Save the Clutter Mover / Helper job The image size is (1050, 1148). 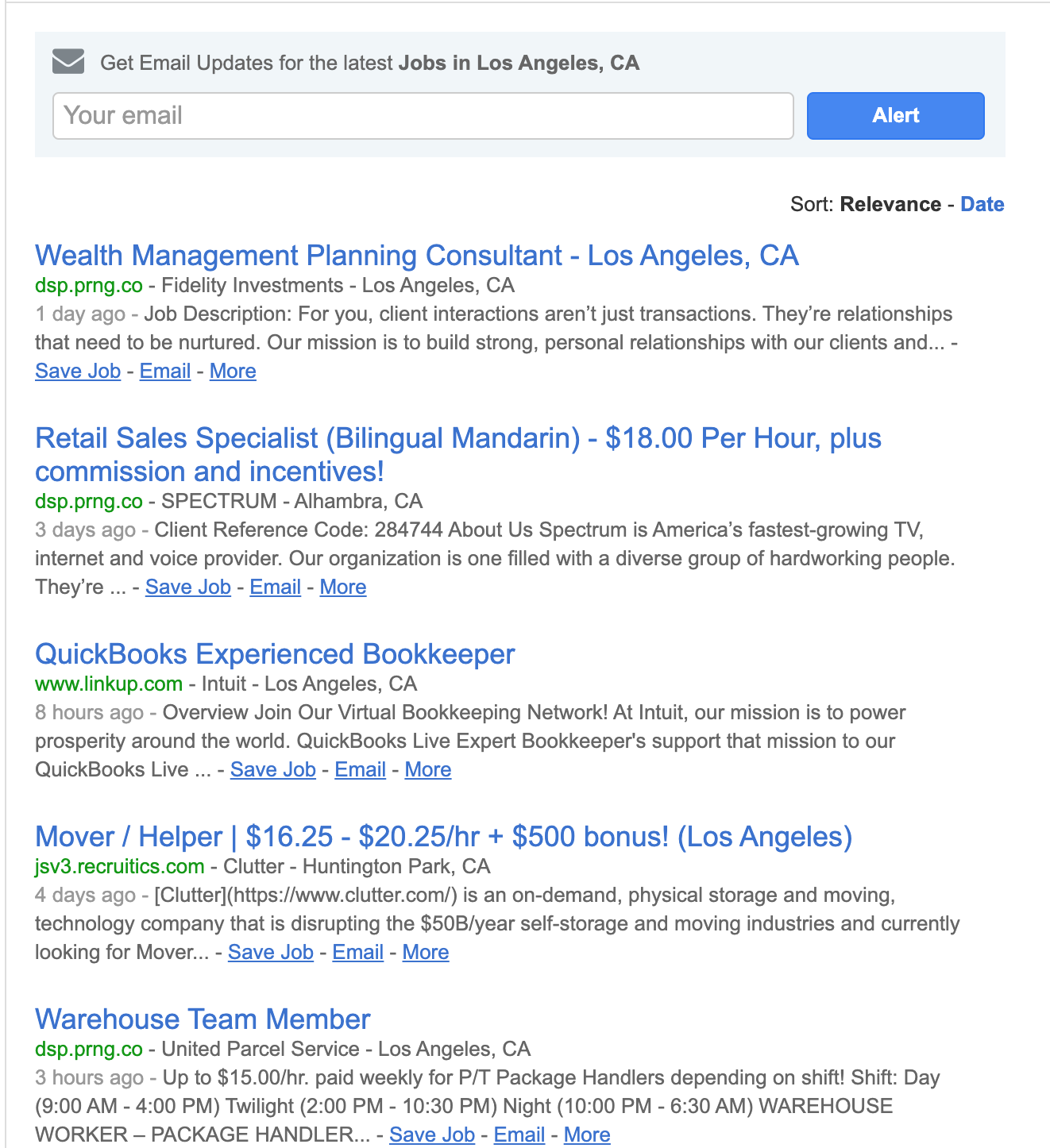coord(271,952)
